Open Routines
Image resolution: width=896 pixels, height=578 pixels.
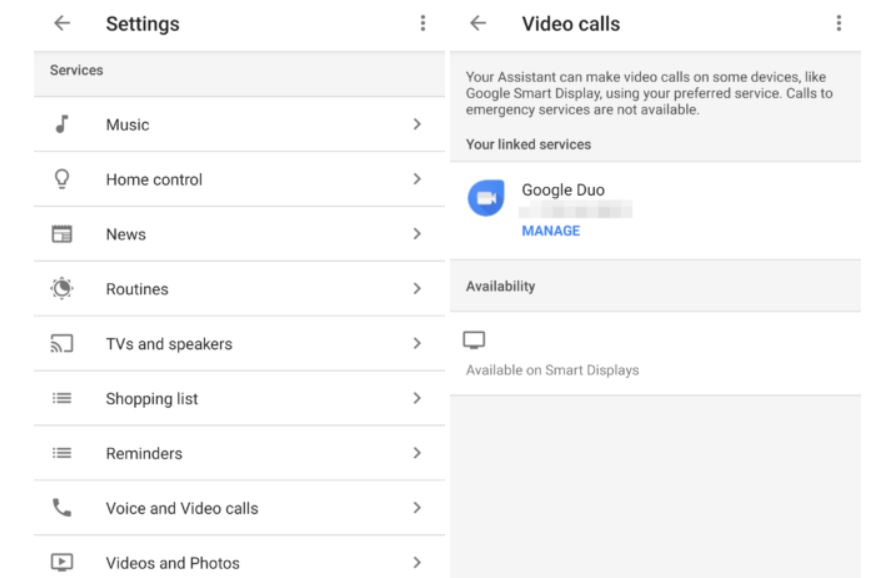click(238, 289)
